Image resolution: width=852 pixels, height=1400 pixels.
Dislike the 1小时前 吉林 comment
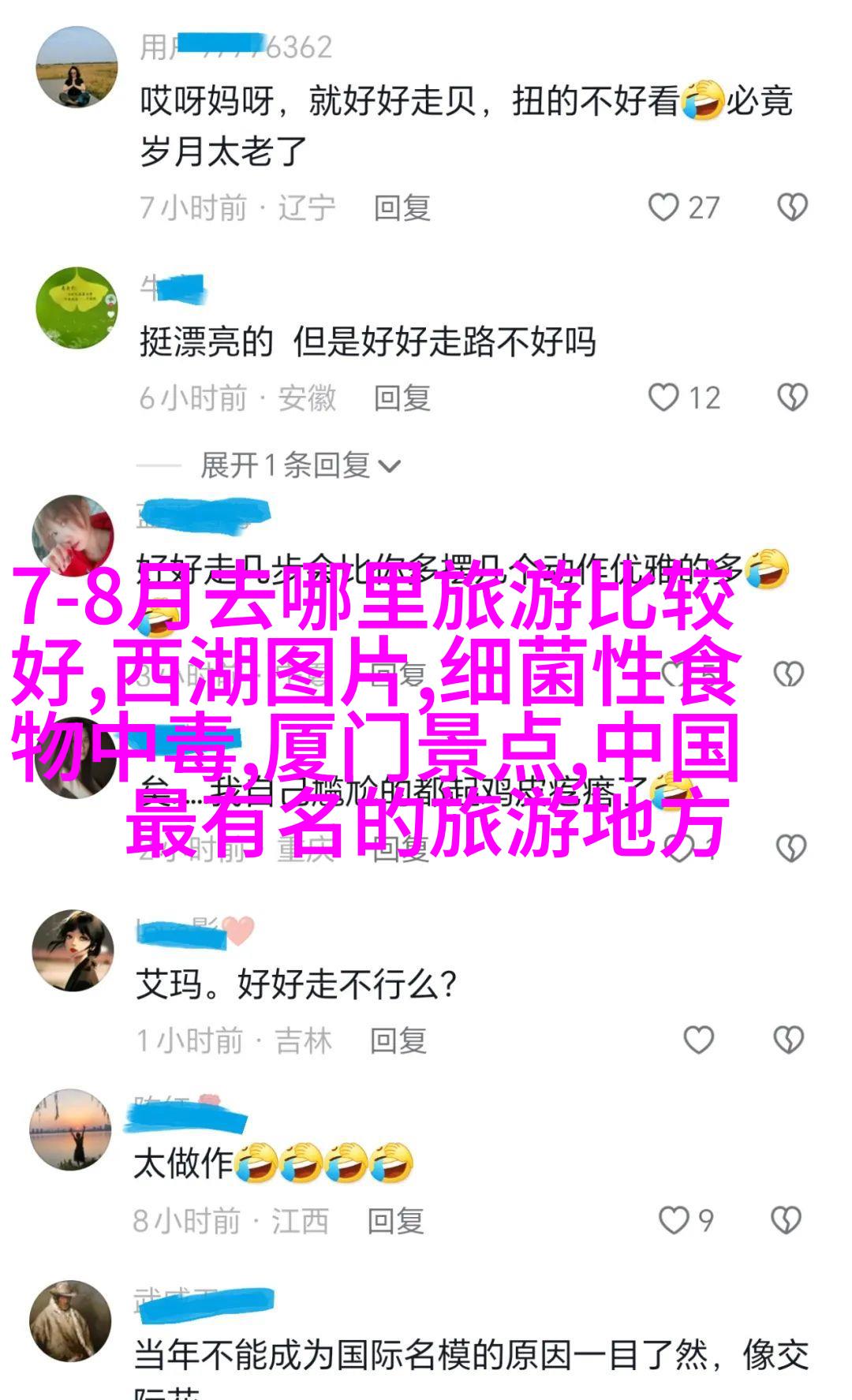pos(789,1041)
